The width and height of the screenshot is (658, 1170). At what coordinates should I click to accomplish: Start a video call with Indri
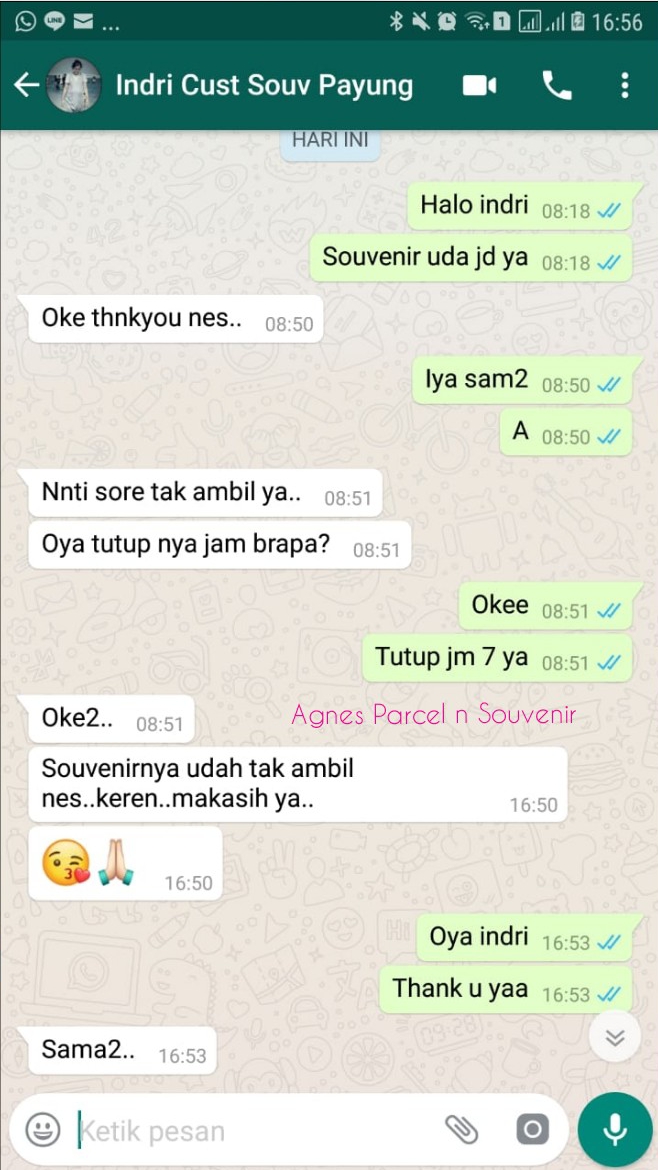click(480, 86)
